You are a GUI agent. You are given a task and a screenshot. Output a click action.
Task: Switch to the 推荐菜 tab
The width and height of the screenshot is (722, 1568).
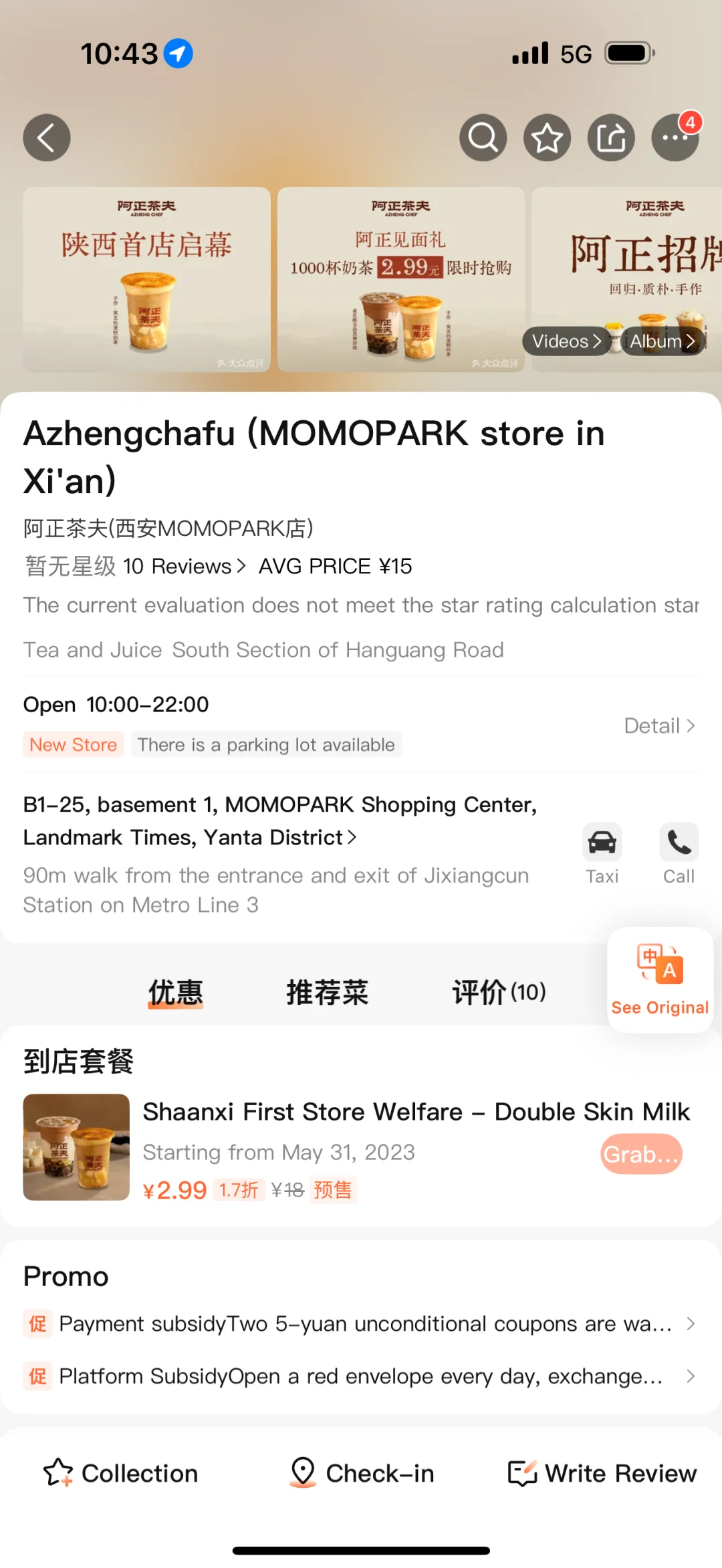click(x=327, y=993)
